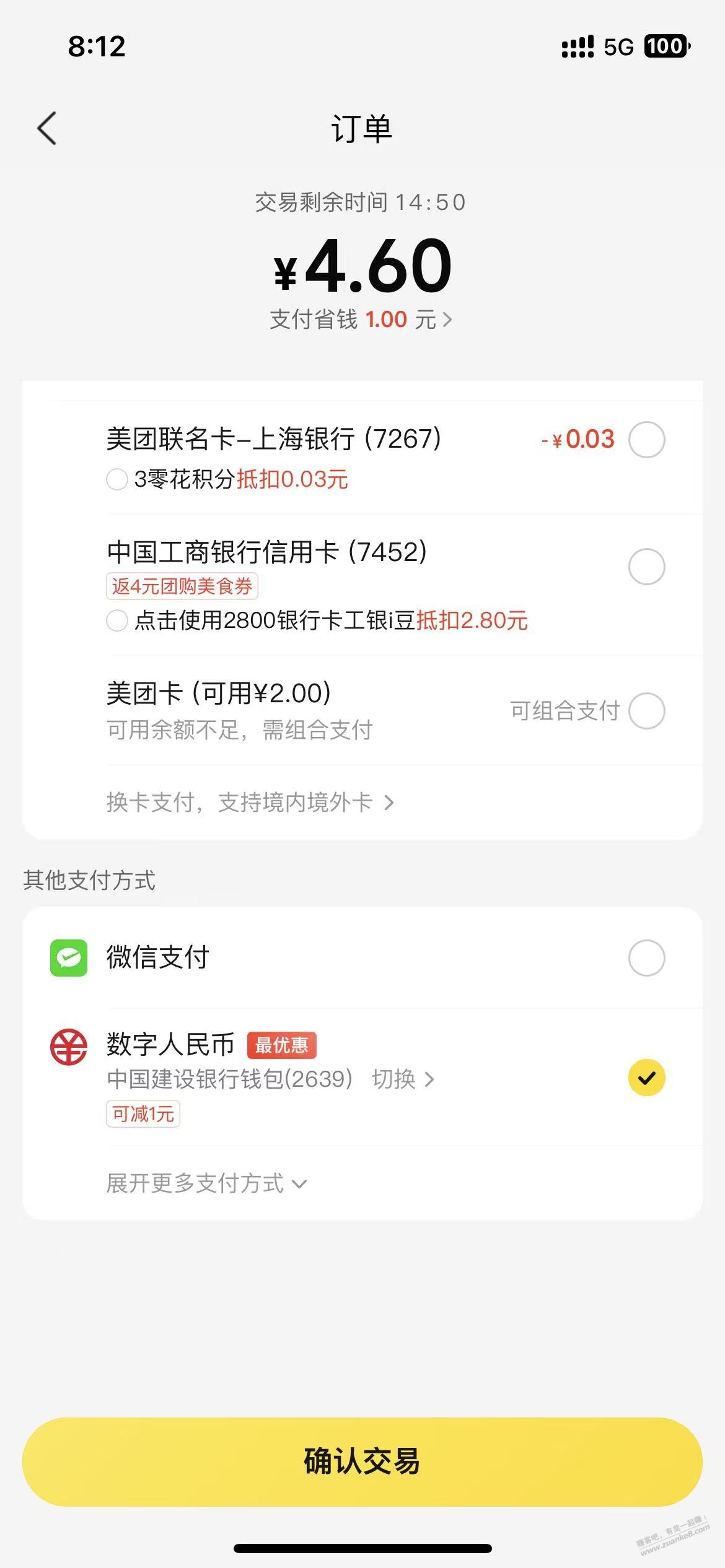Select 美团卡 combined payment option
Viewport: 725px width, 1568px height.
click(647, 712)
